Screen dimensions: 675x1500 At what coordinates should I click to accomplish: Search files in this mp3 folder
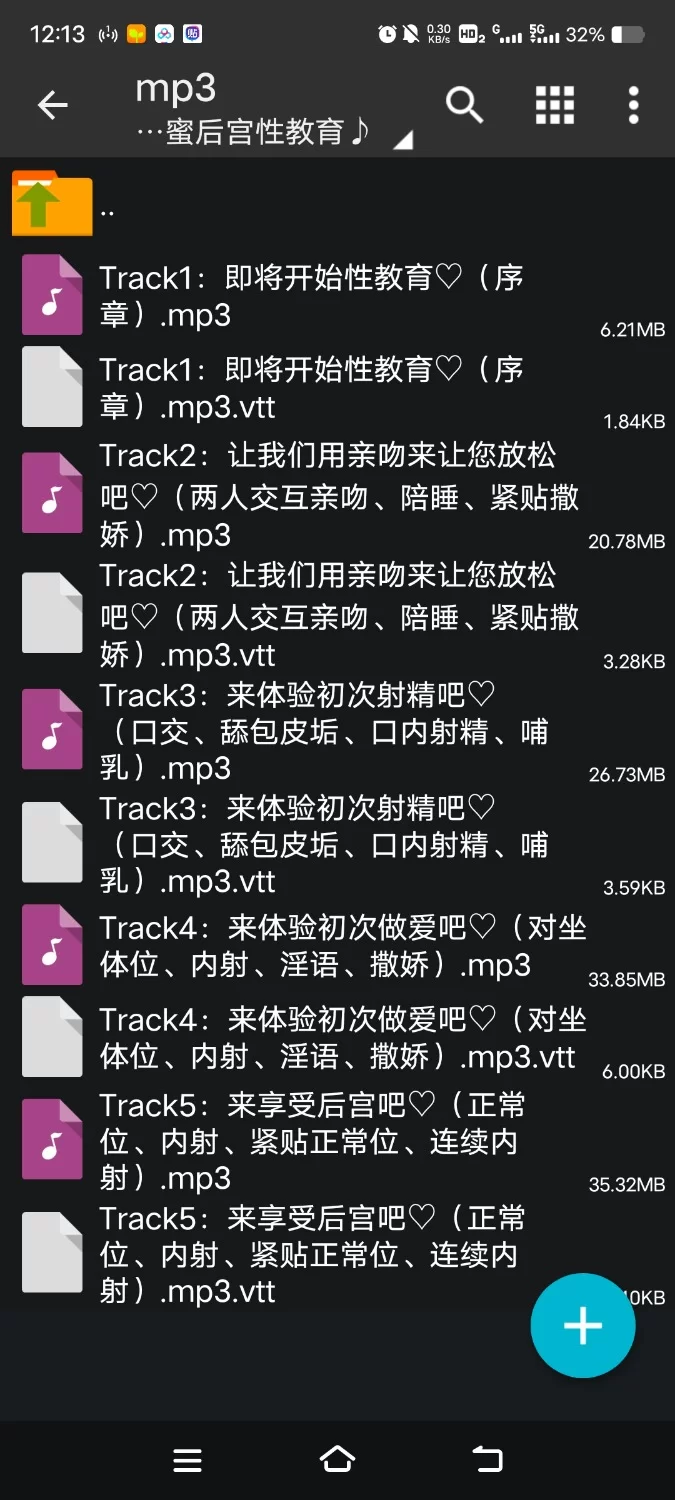click(x=464, y=104)
